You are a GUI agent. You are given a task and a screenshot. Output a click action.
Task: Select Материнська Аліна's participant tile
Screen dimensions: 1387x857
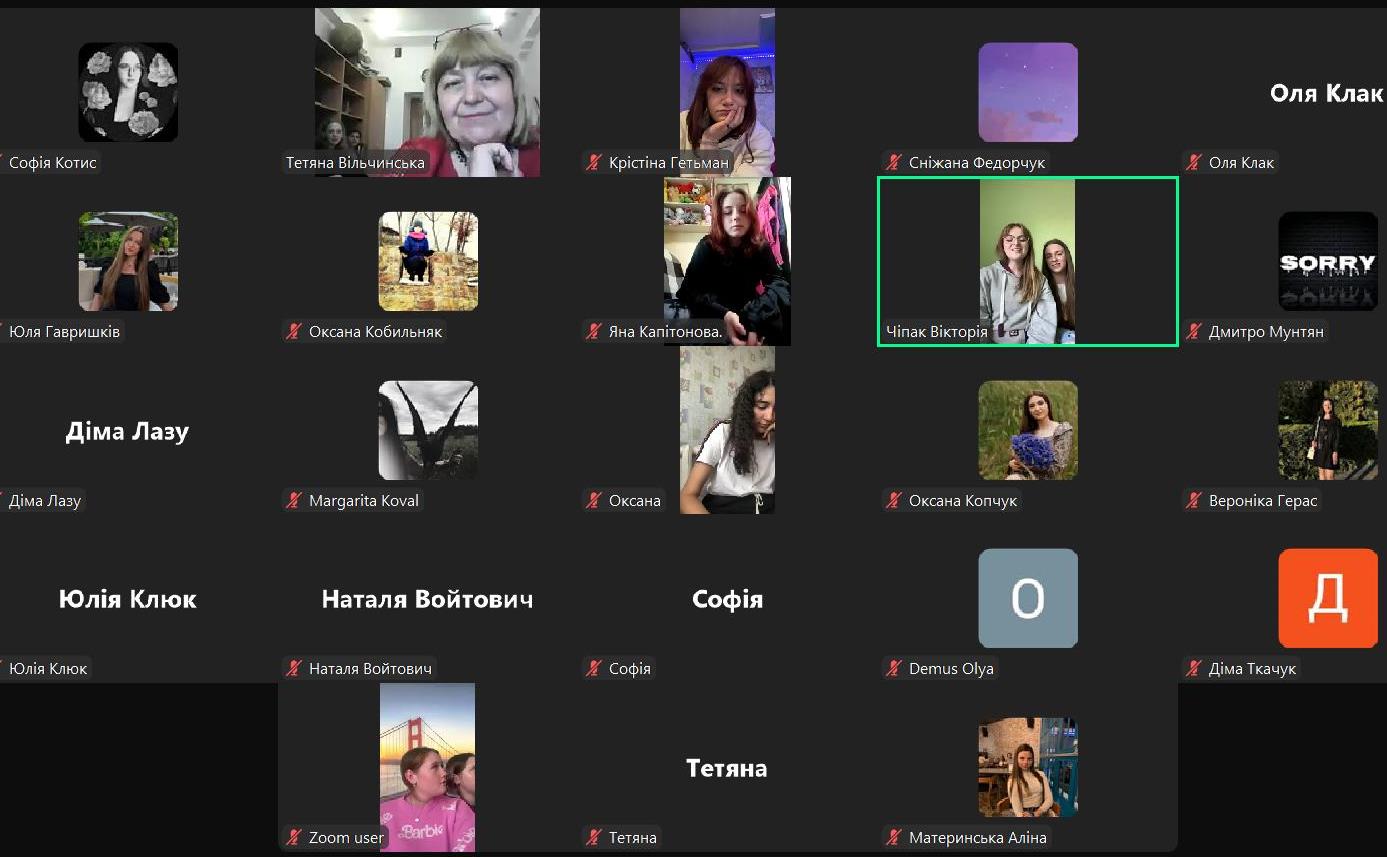pyautogui.click(x=1027, y=767)
